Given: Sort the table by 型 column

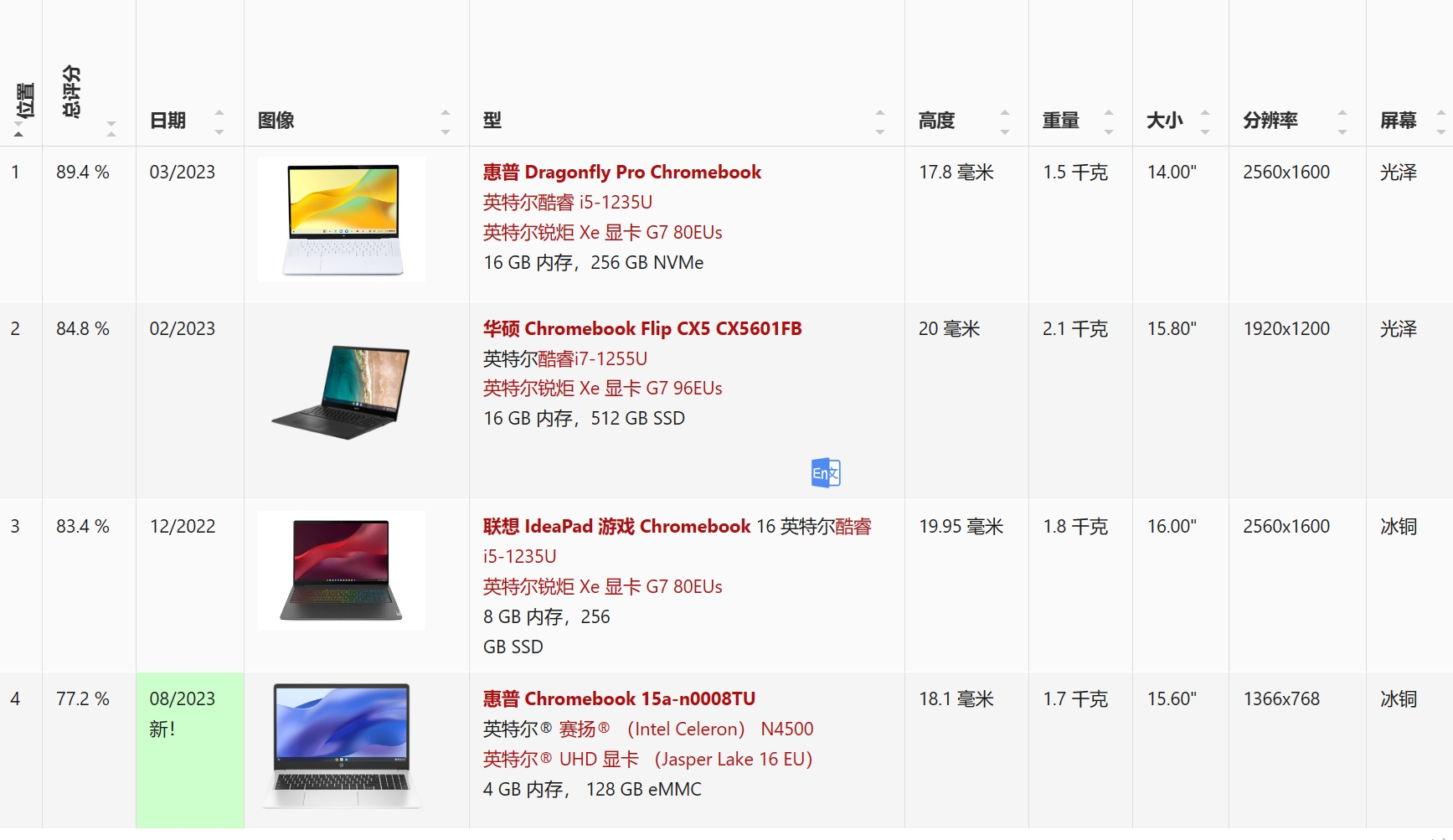Looking at the screenshot, I should pyautogui.click(x=492, y=121).
